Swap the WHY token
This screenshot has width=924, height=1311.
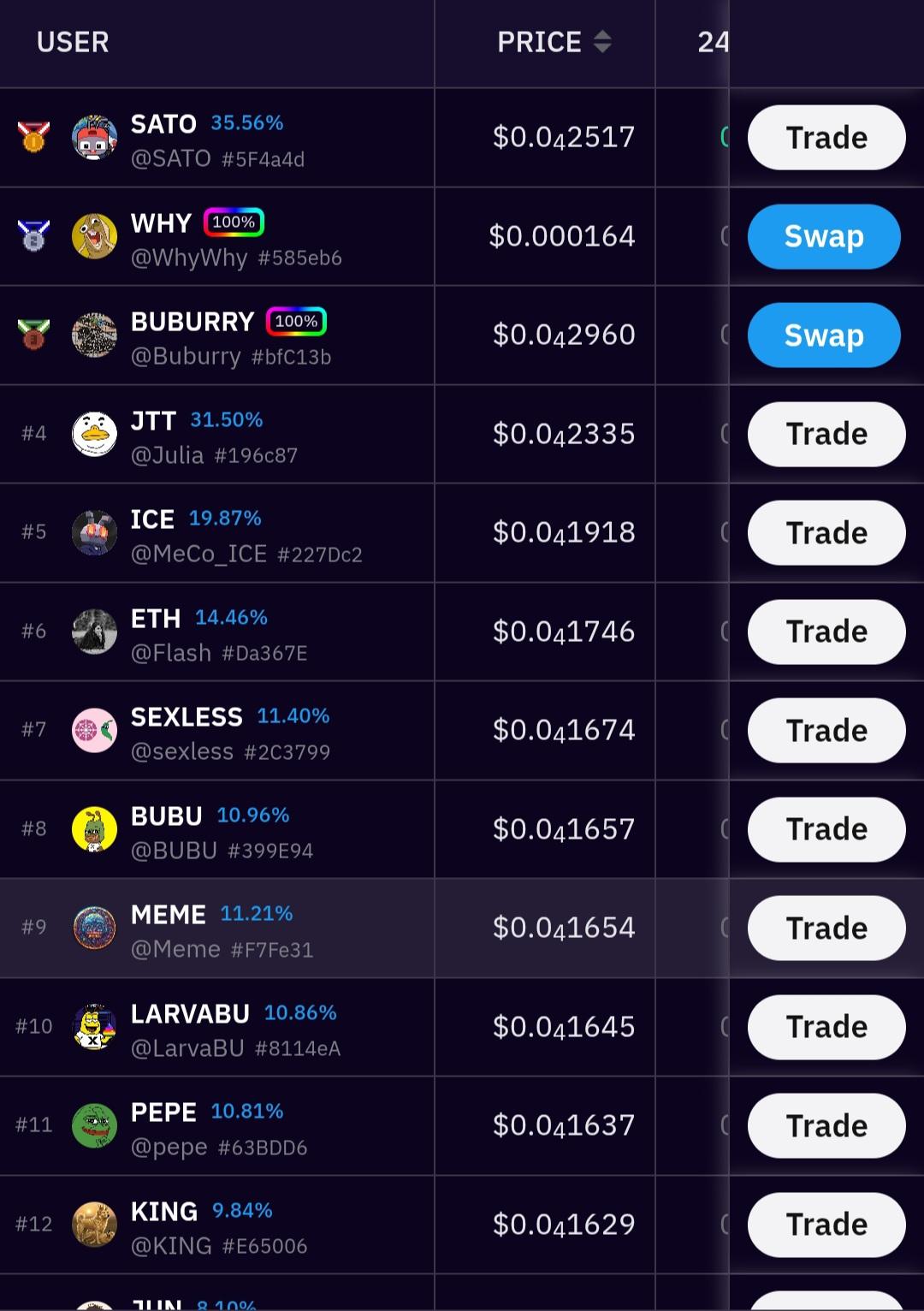pos(823,237)
